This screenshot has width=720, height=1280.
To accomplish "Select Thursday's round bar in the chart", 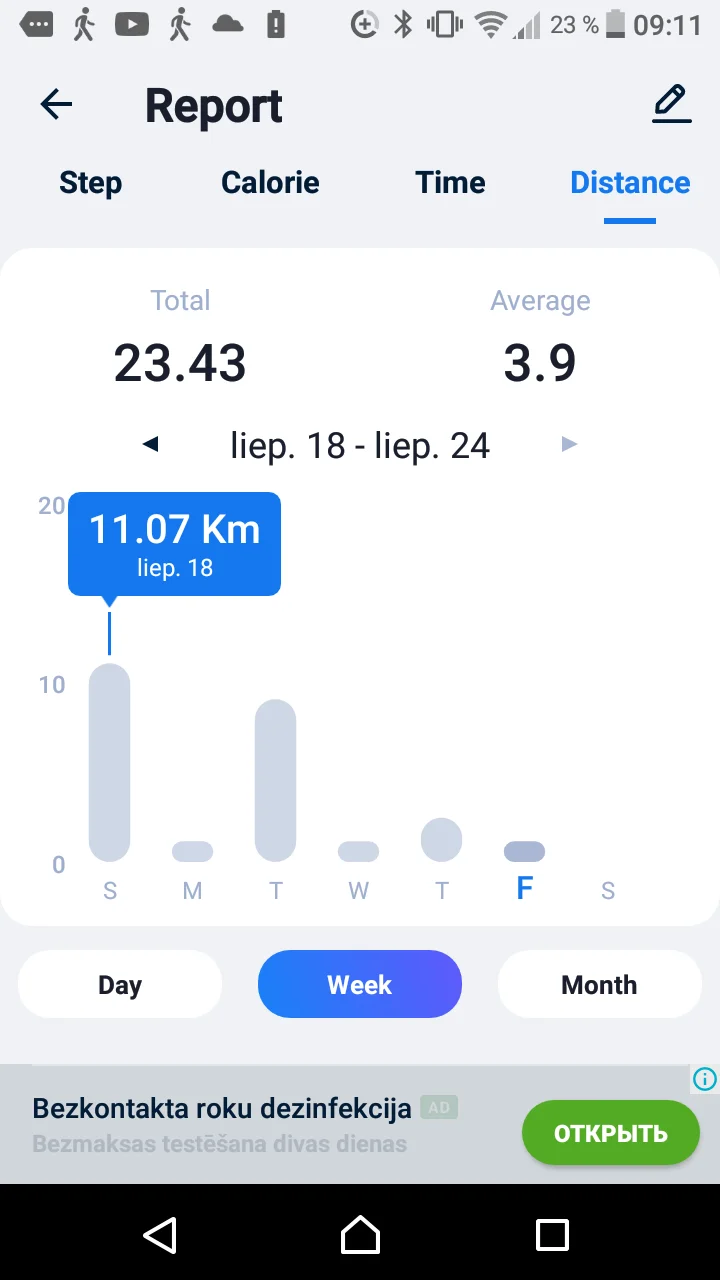I will (x=441, y=840).
